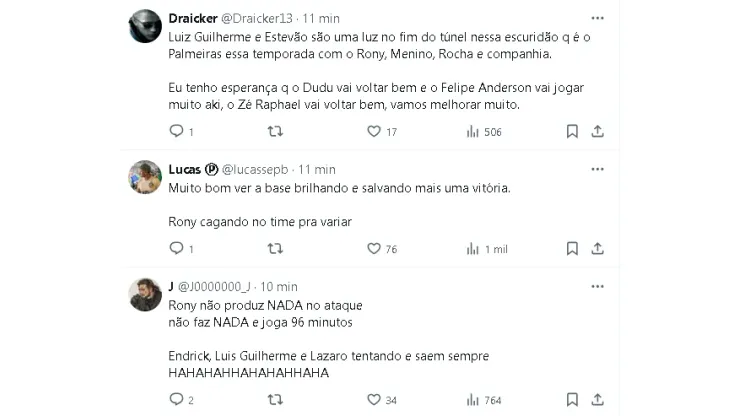Share J's tweet
Image resolution: width=740 pixels, height=416 pixels.
(597, 400)
